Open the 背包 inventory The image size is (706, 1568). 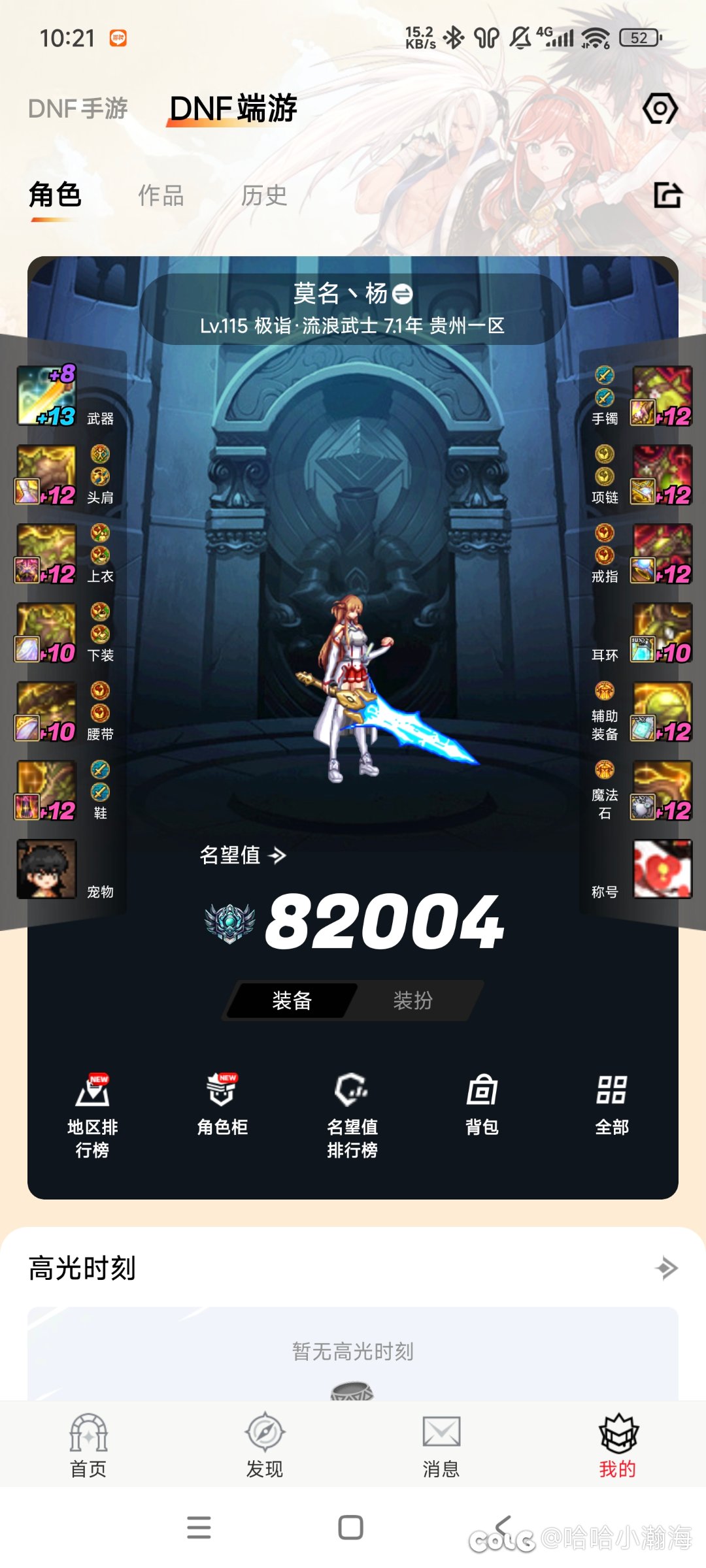click(x=482, y=1104)
